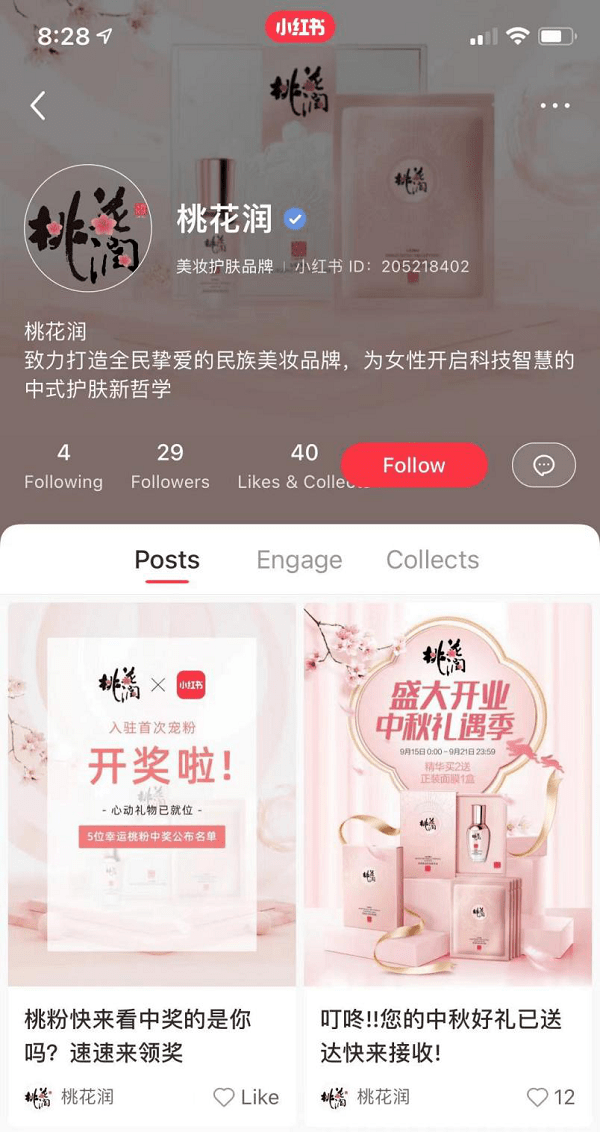Open author 桃花润 under the 桃粉快来看中奖 post

(x=70, y=1097)
